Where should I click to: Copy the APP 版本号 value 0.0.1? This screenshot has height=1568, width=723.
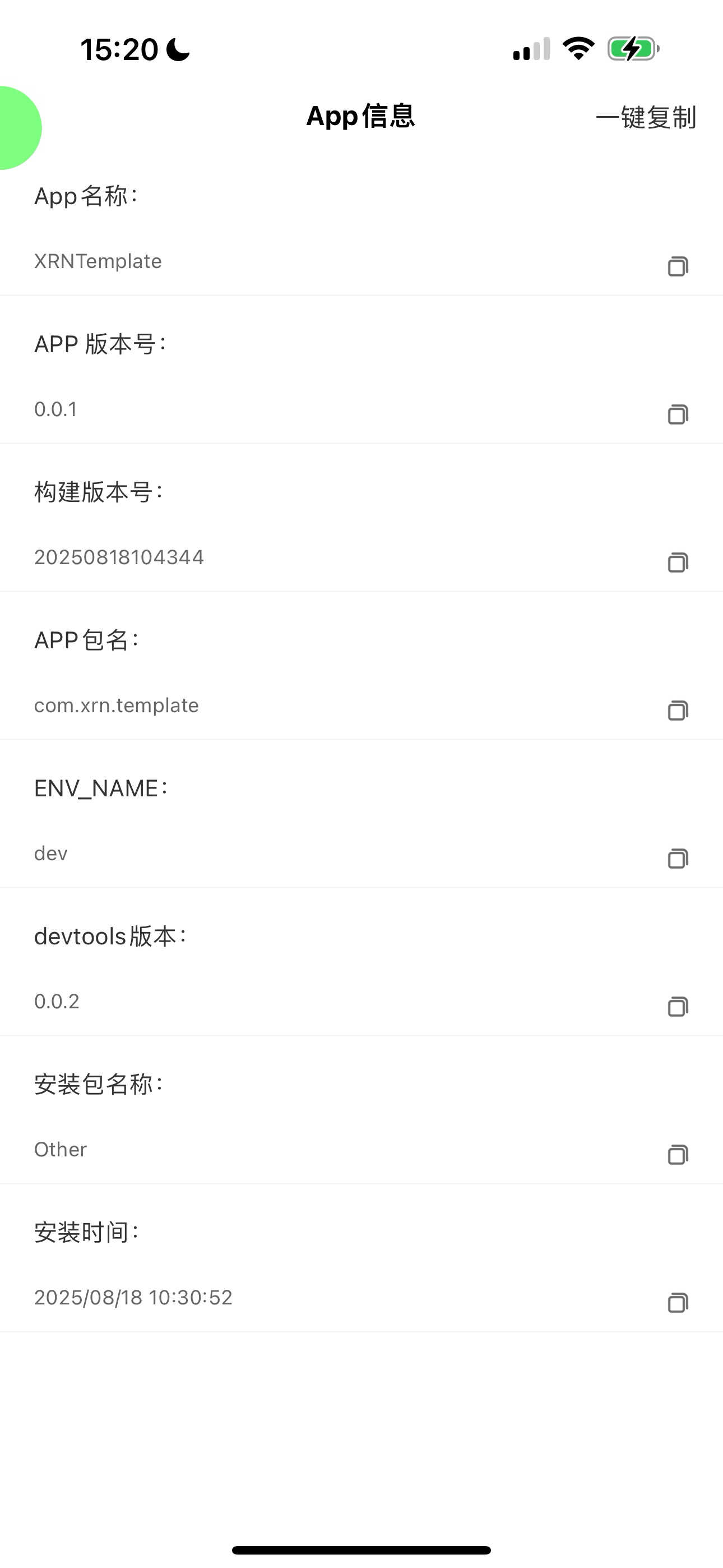point(678,414)
